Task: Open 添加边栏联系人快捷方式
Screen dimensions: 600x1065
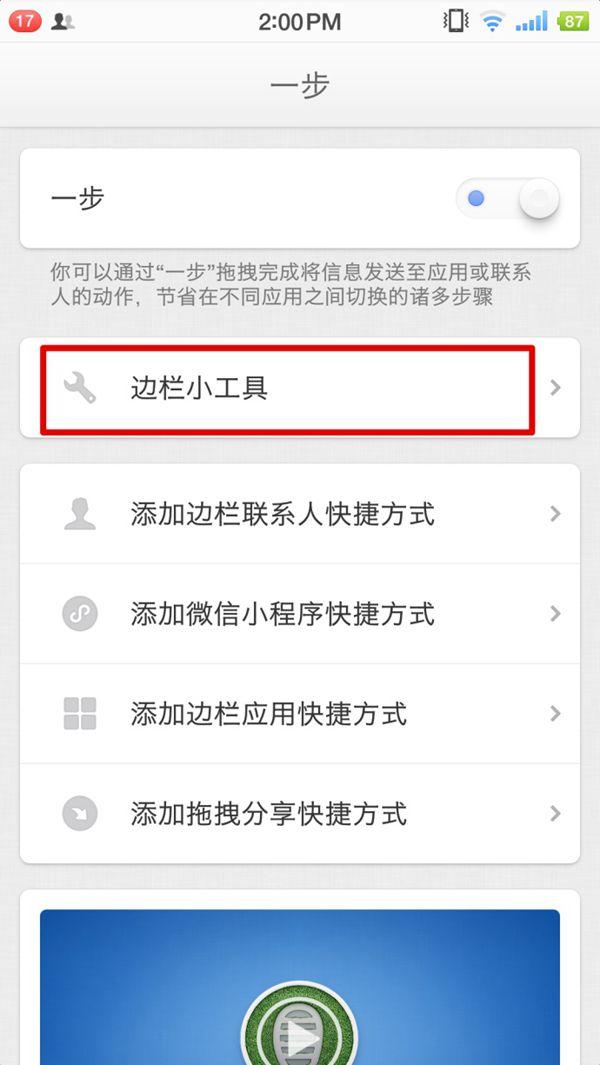Action: pos(300,514)
